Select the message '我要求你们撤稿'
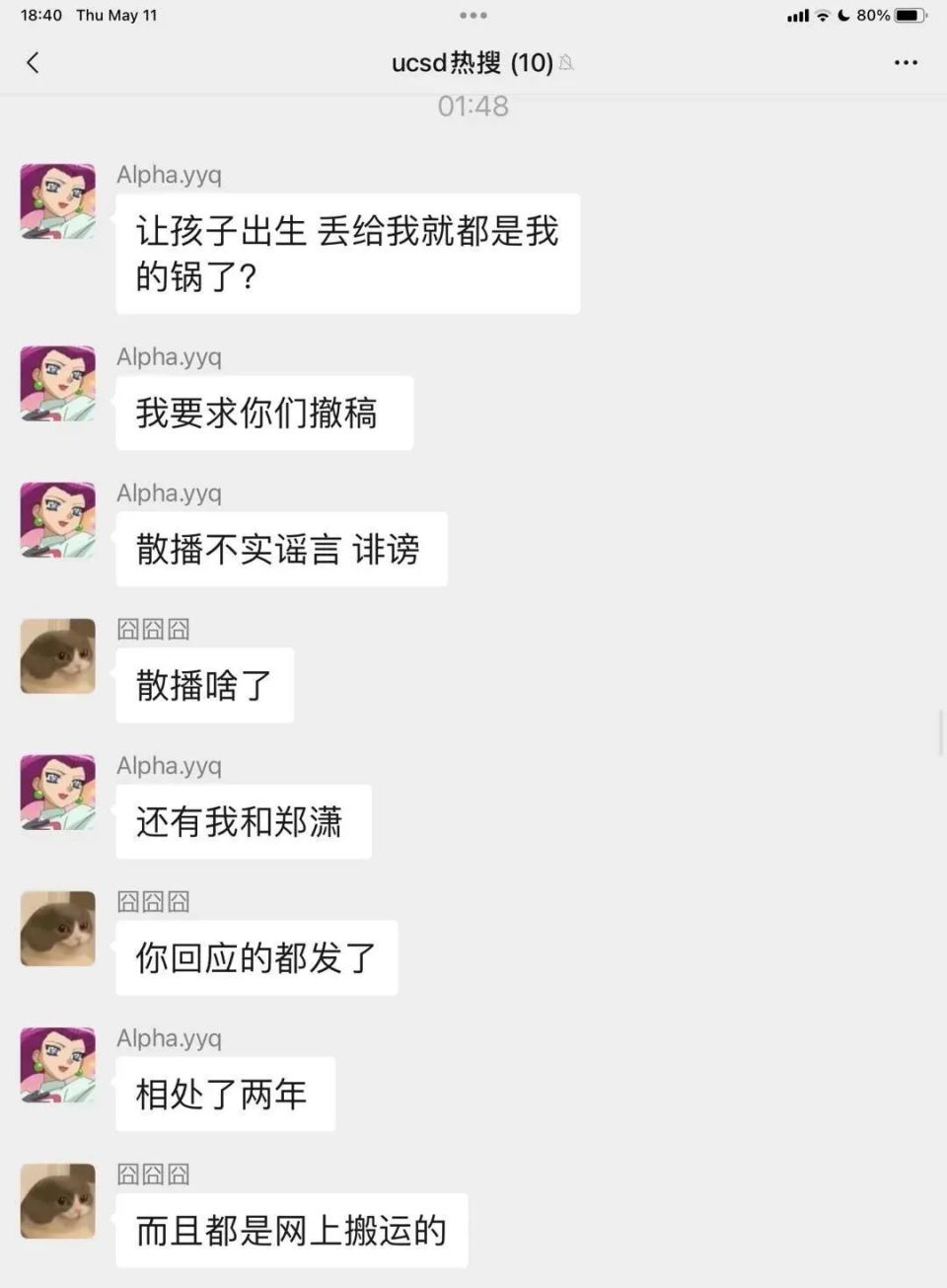This screenshot has width=947, height=1288. [264, 413]
